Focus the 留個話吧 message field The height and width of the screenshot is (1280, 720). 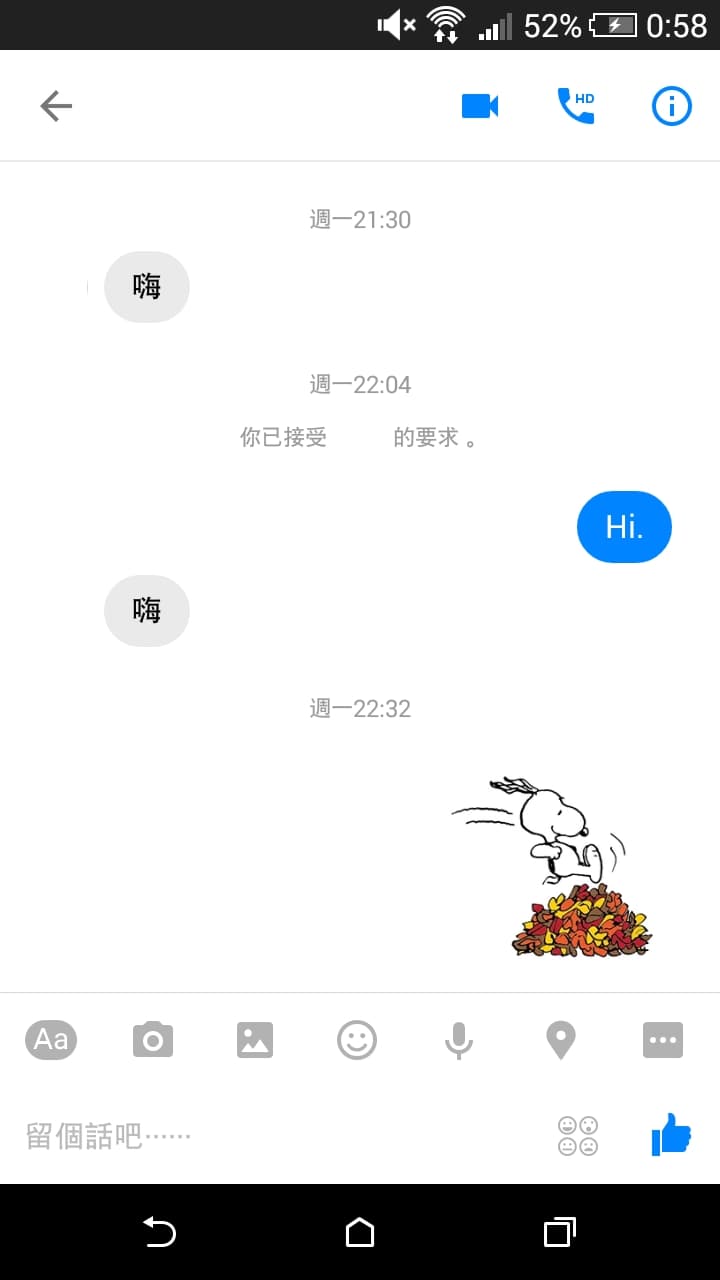tap(280, 1136)
